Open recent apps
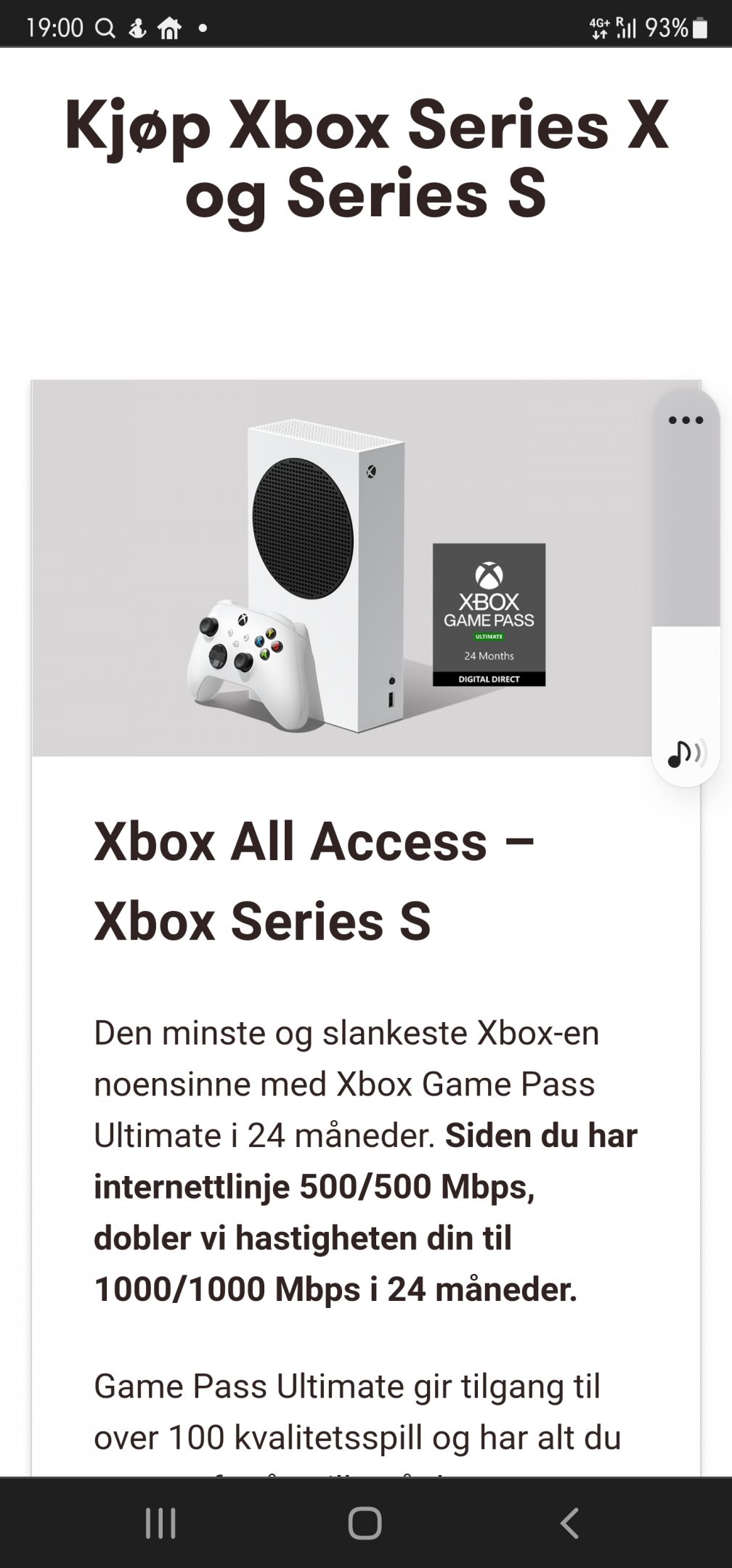732x1568 pixels. tap(160, 1523)
